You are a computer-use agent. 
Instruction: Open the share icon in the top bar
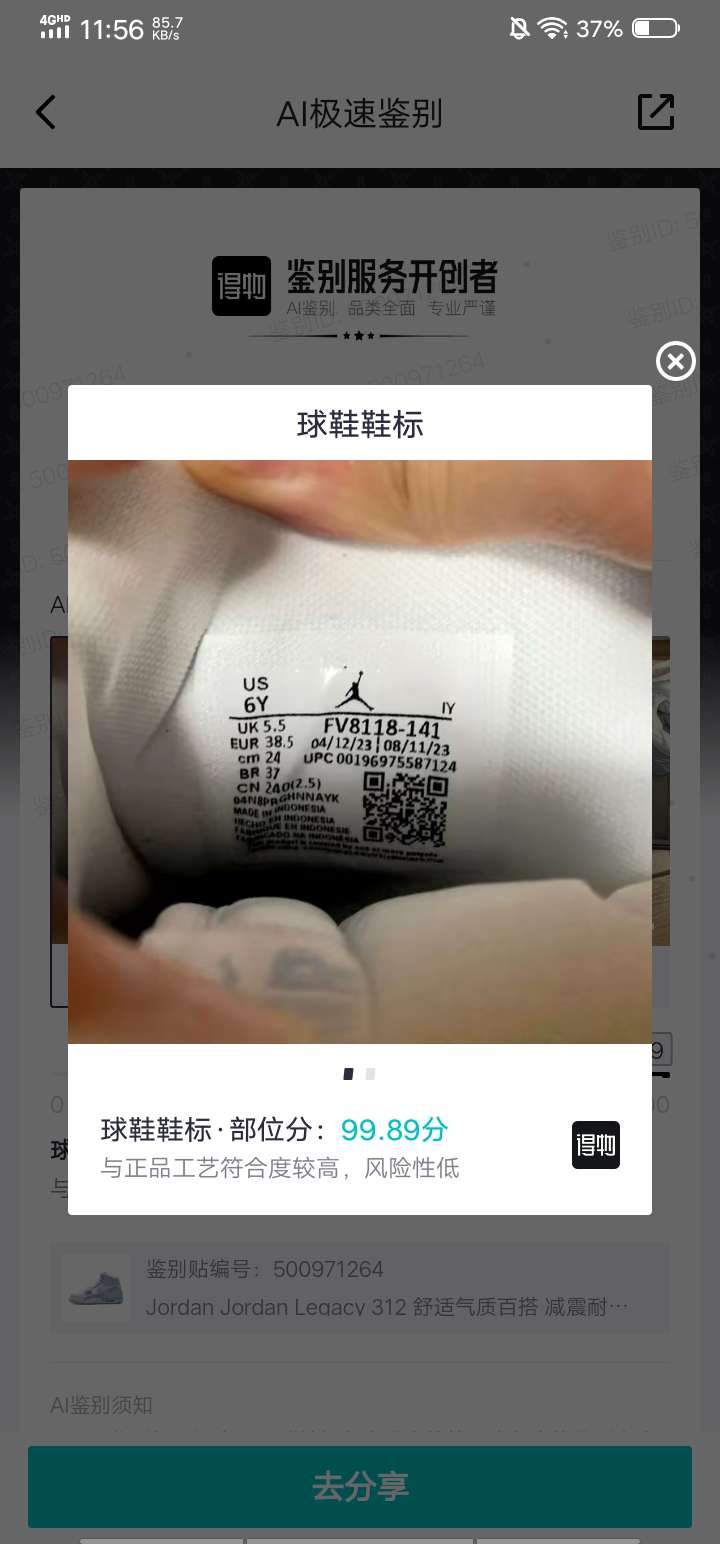656,112
